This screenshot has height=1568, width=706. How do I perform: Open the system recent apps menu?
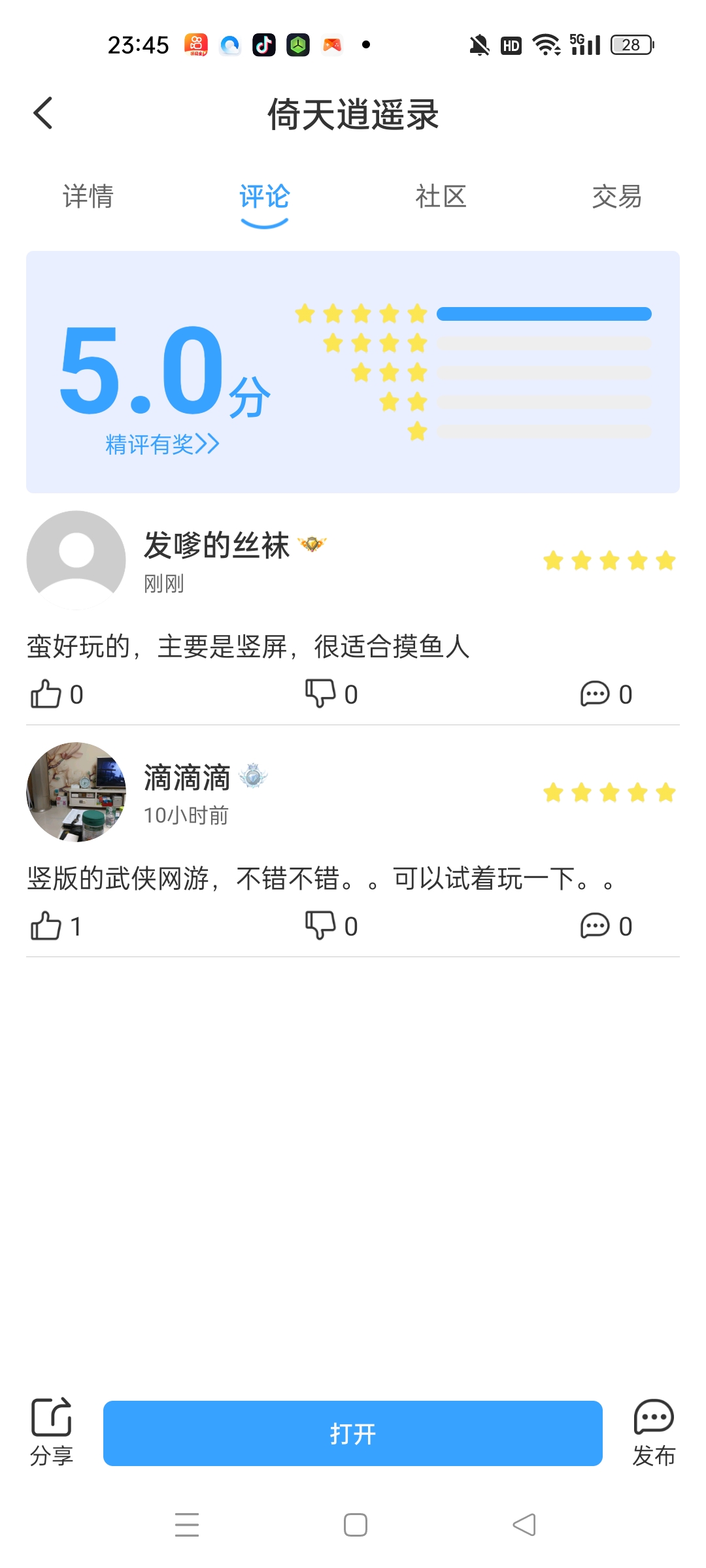click(187, 1525)
